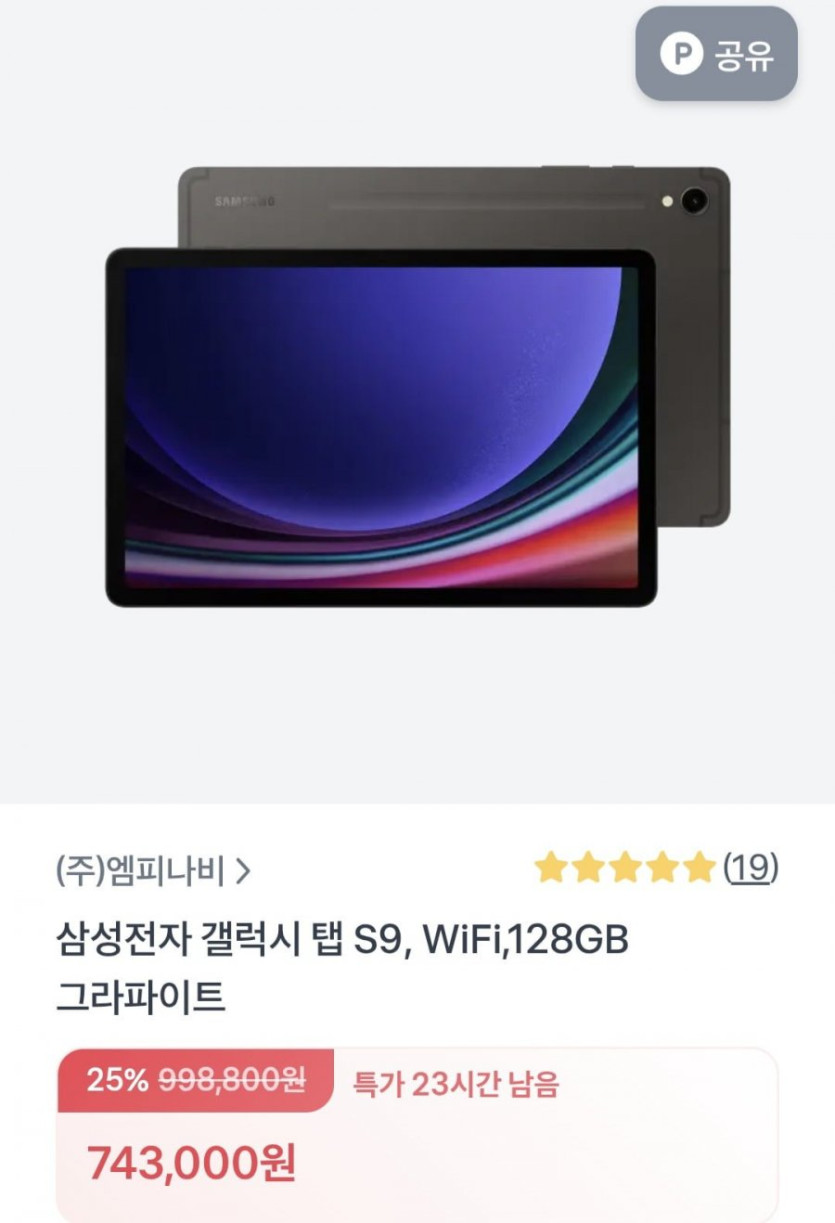This screenshot has width=835, height=1223.
Task: Tap the 공유 share button
Action: [x=716, y=54]
